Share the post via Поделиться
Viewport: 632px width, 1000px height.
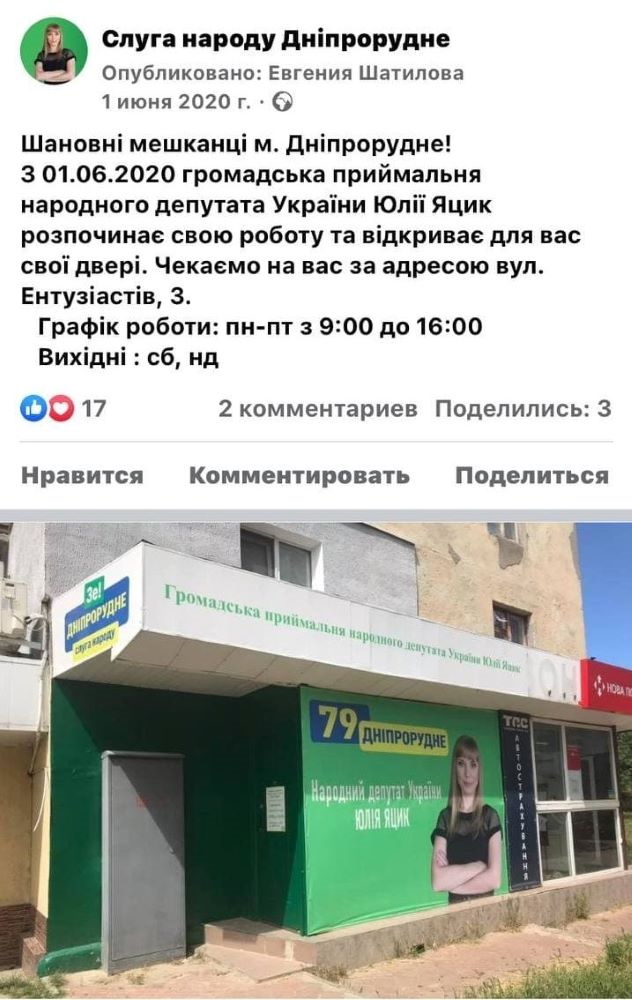(532, 475)
